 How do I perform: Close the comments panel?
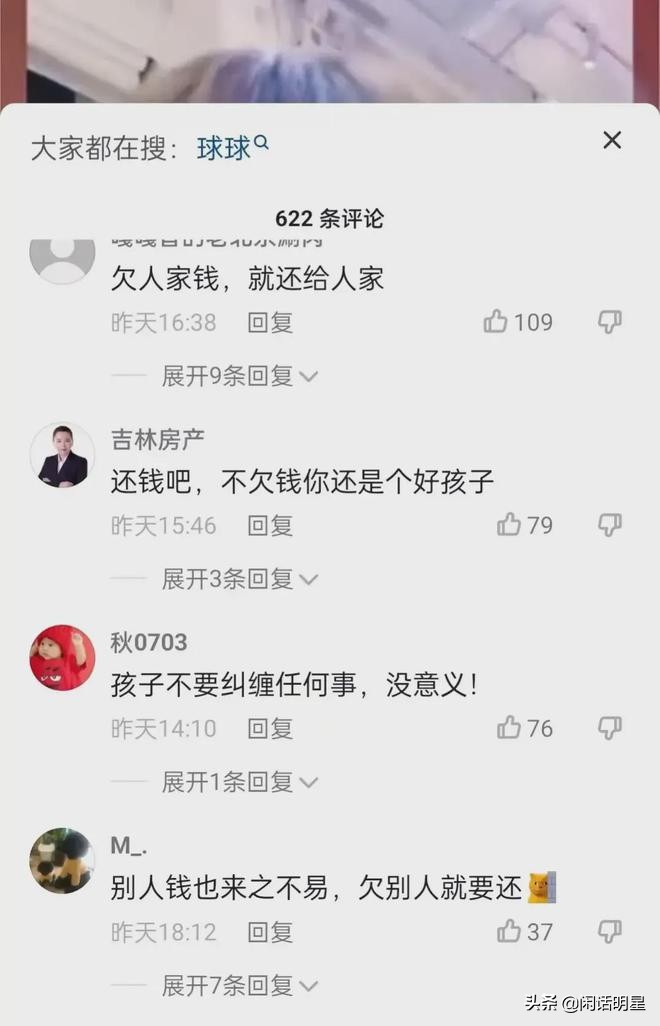(x=612, y=141)
